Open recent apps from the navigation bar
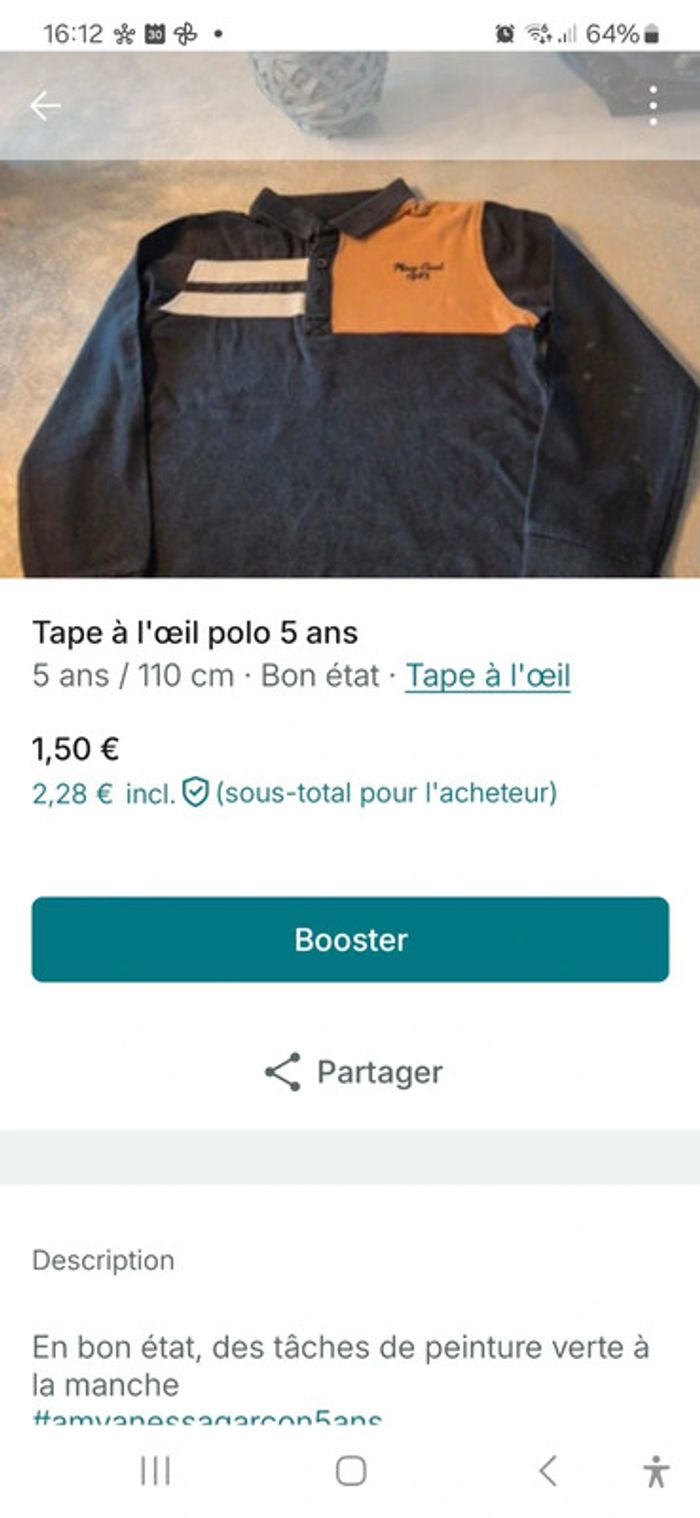 pos(155,1471)
